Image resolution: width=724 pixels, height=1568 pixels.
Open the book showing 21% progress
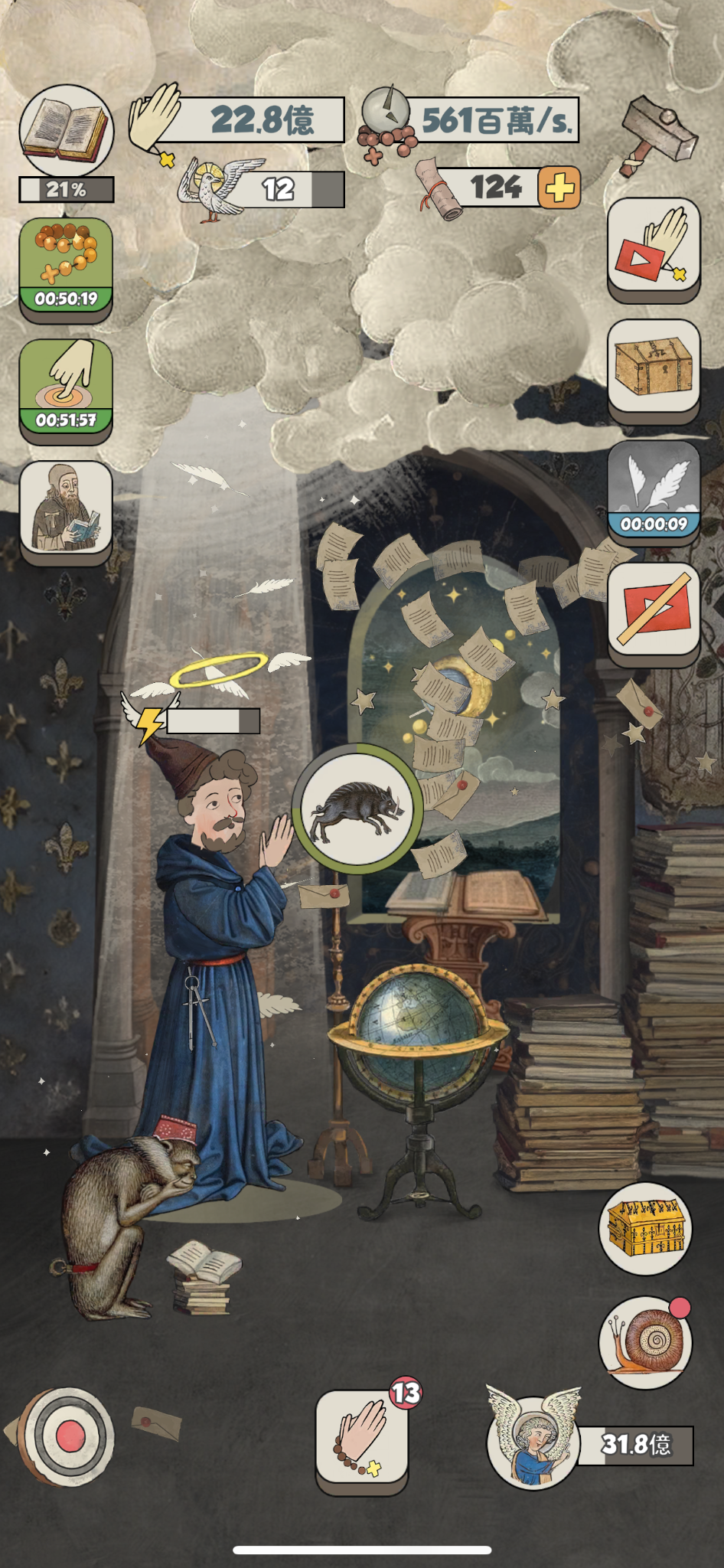click(66, 132)
